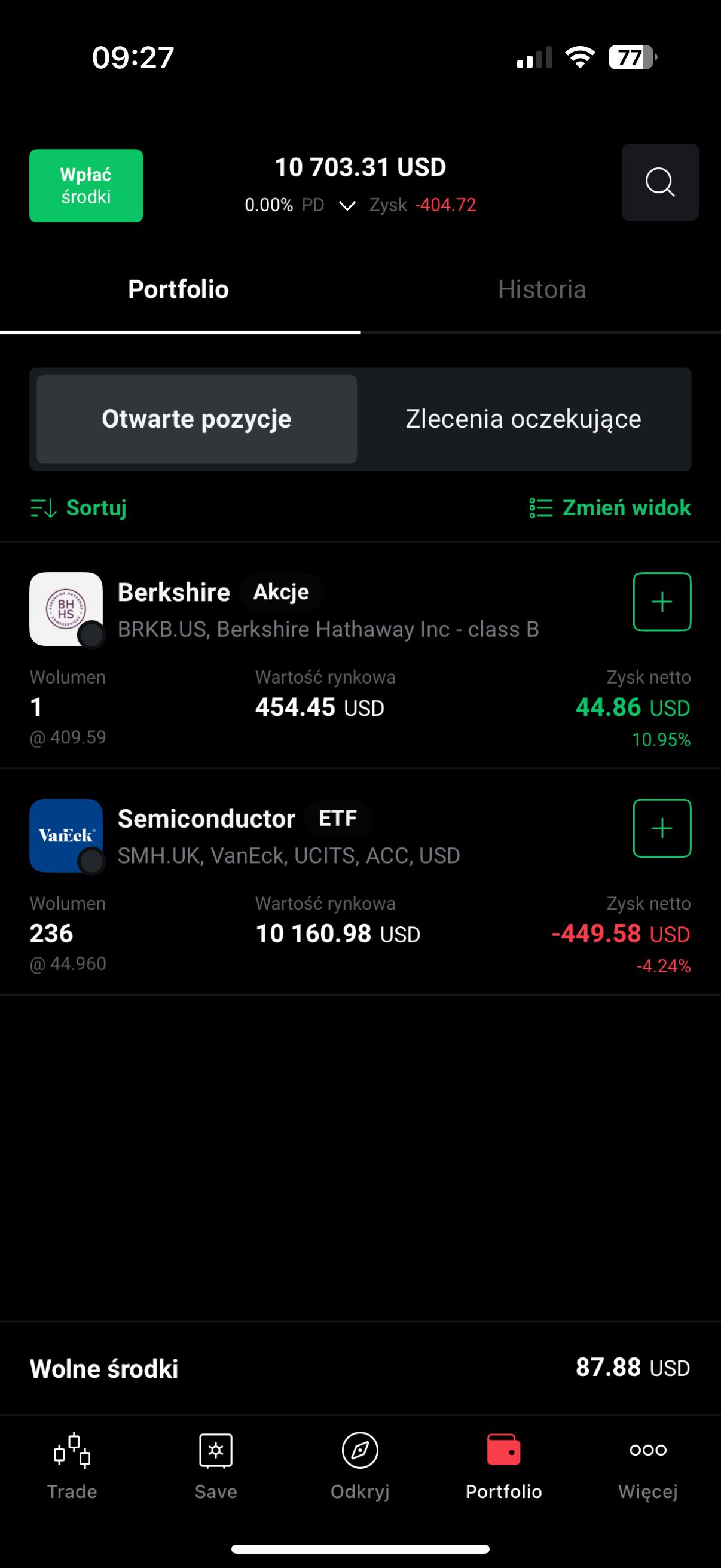Select the Zlecenia oczekujące segment
The height and width of the screenshot is (1568, 721).
[523, 419]
